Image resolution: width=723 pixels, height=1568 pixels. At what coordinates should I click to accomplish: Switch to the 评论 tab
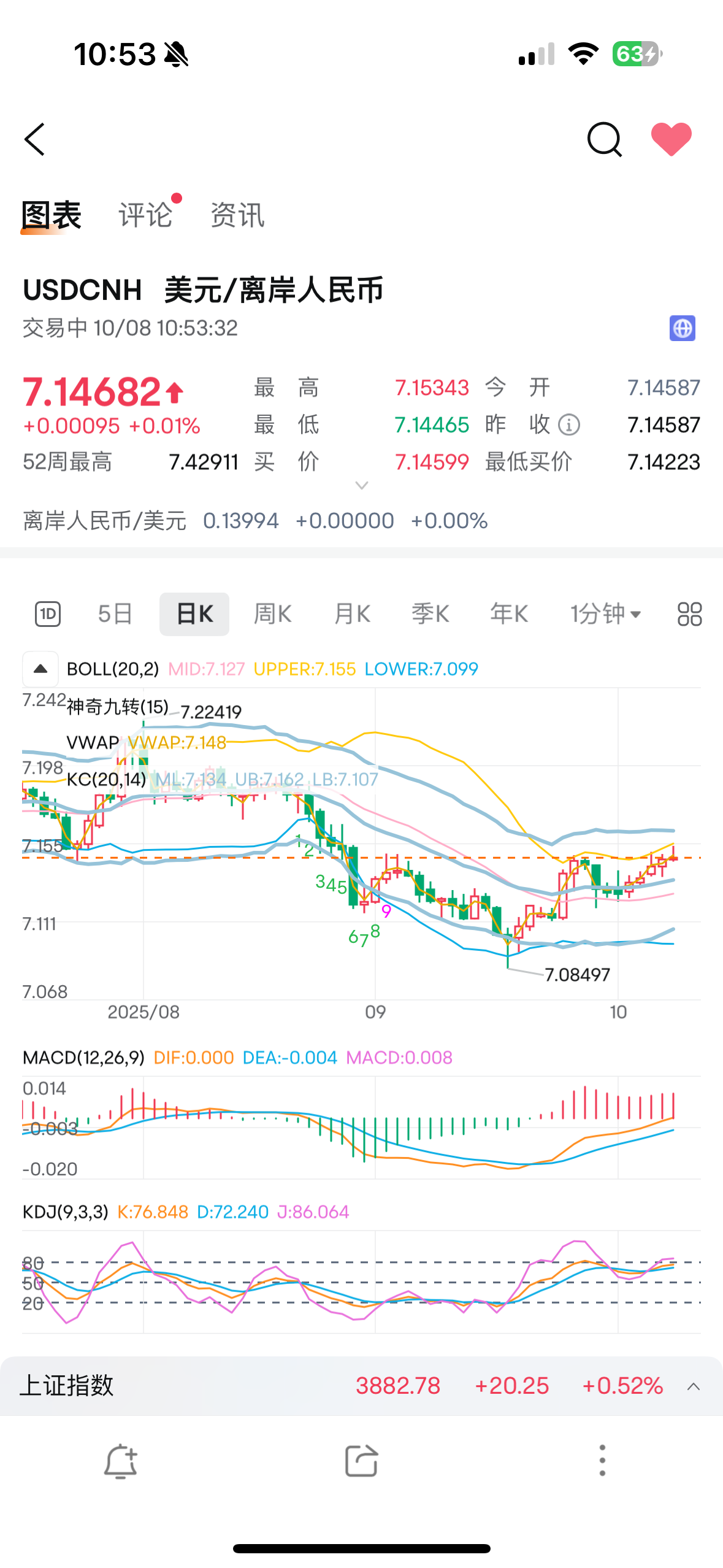(x=145, y=215)
